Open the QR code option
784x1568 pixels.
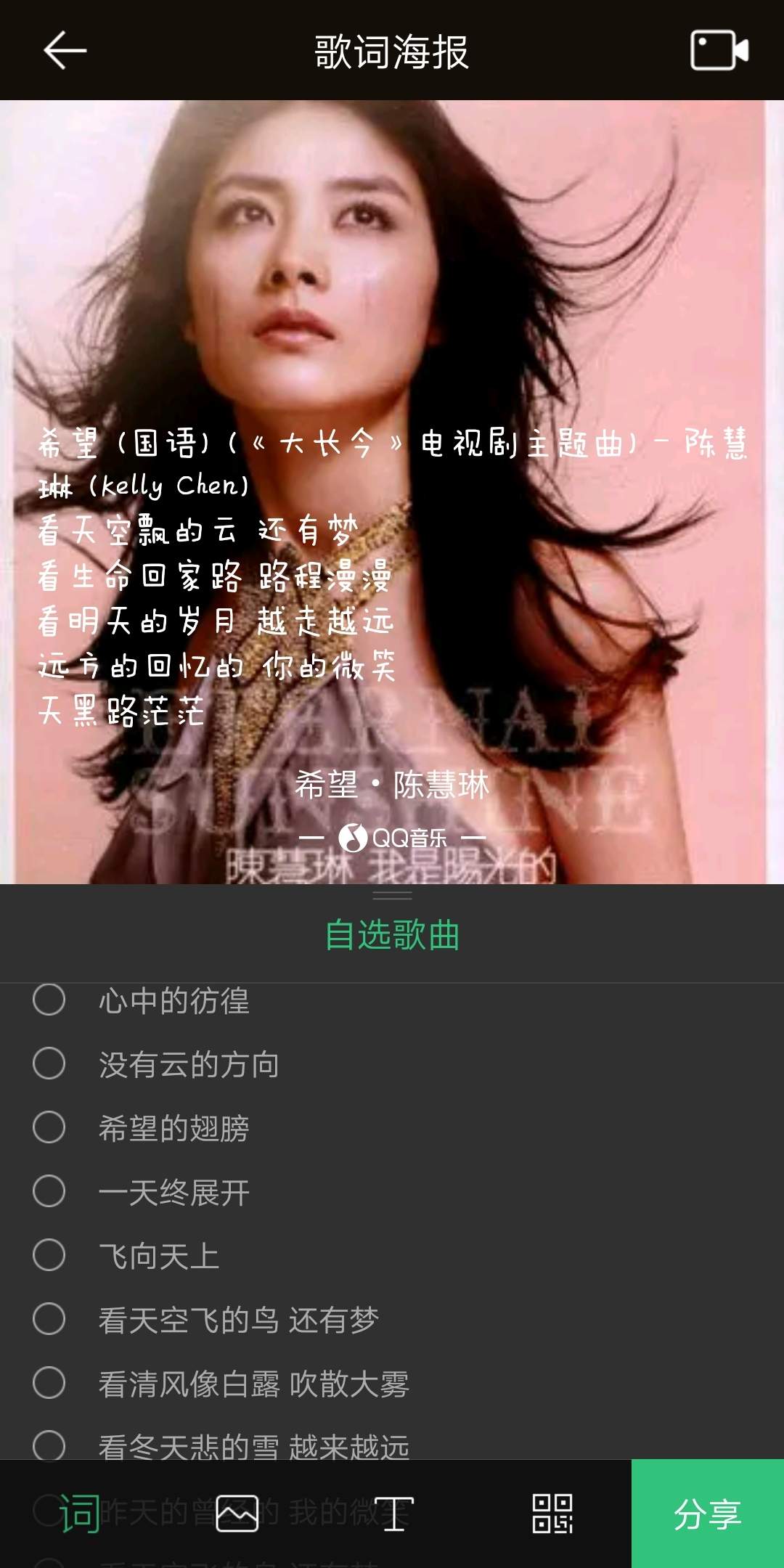(x=552, y=1514)
